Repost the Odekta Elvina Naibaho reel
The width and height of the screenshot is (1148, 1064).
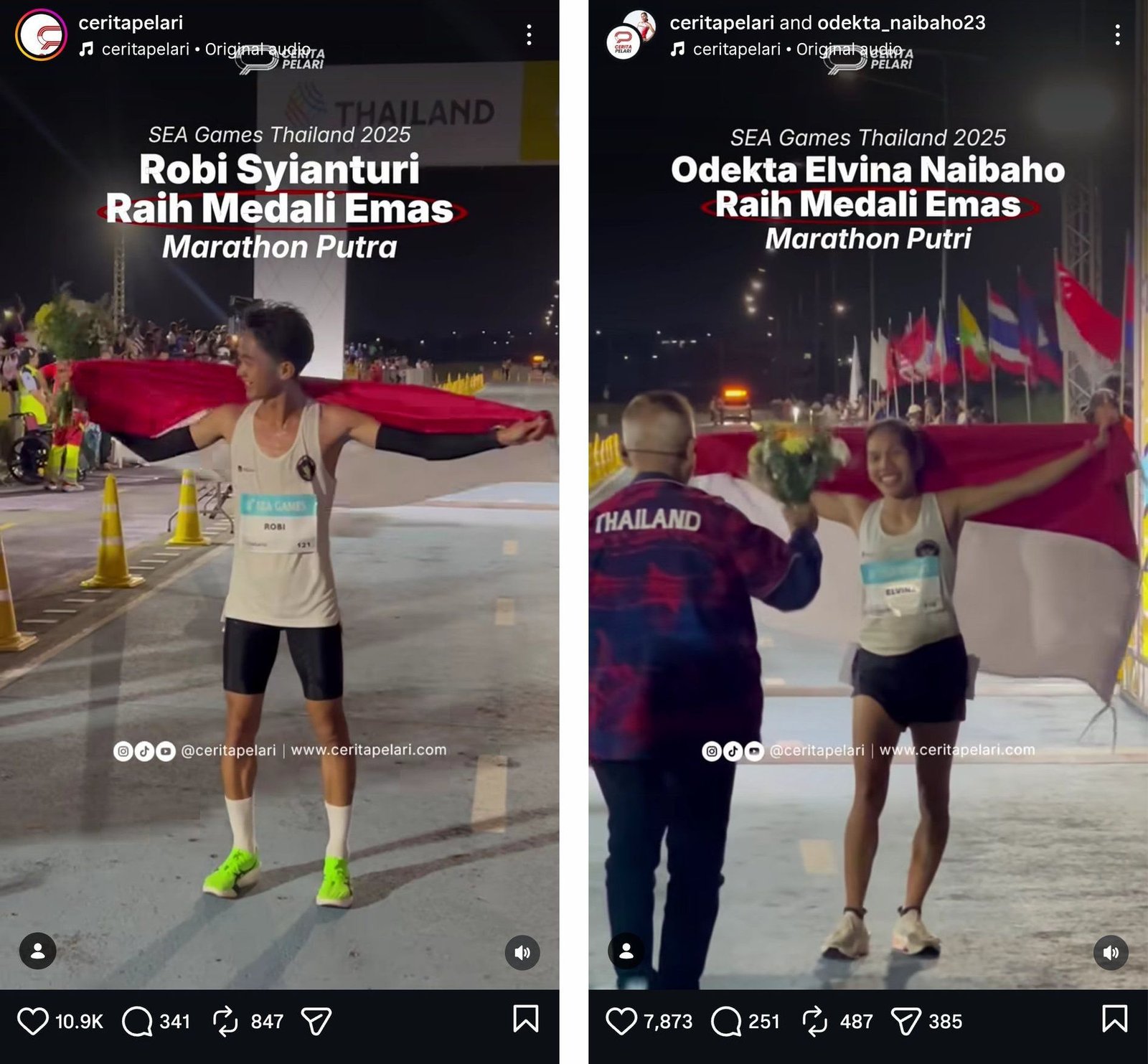coord(814,1021)
